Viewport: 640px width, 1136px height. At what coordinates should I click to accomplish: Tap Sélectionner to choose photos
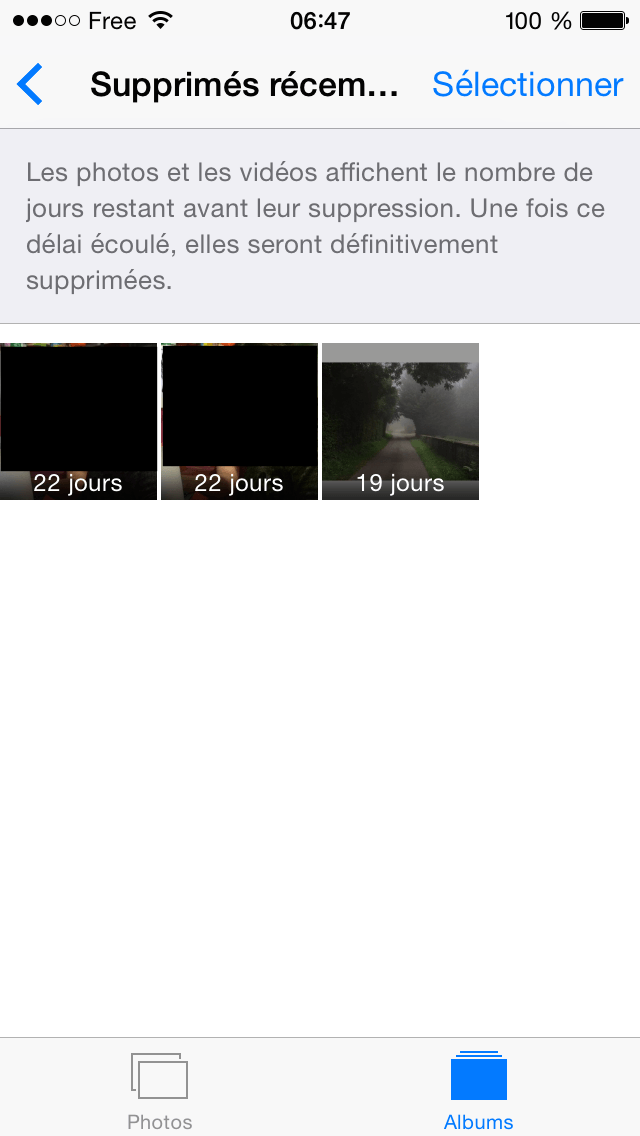[x=527, y=85]
